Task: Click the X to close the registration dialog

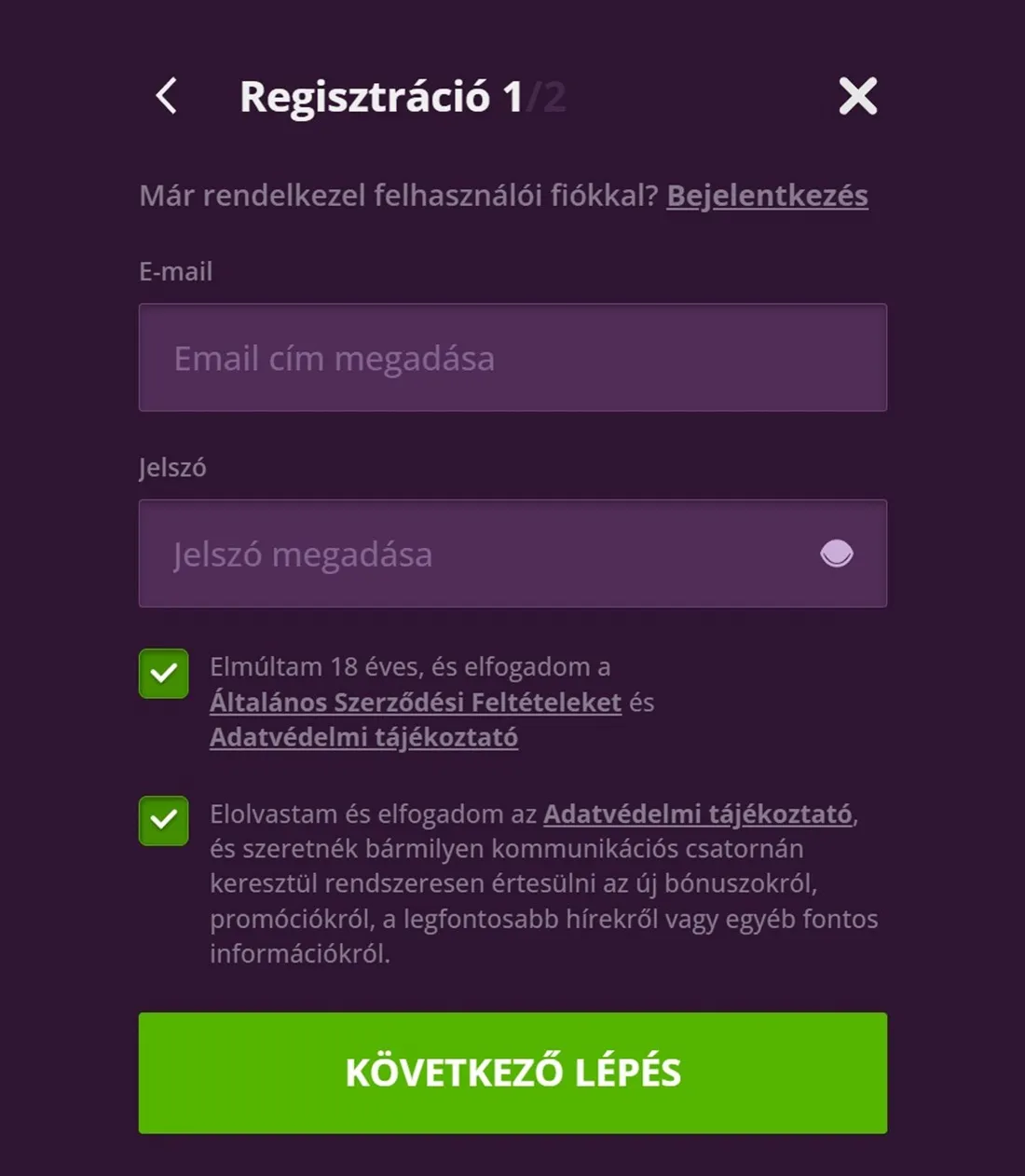Action: [x=856, y=96]
